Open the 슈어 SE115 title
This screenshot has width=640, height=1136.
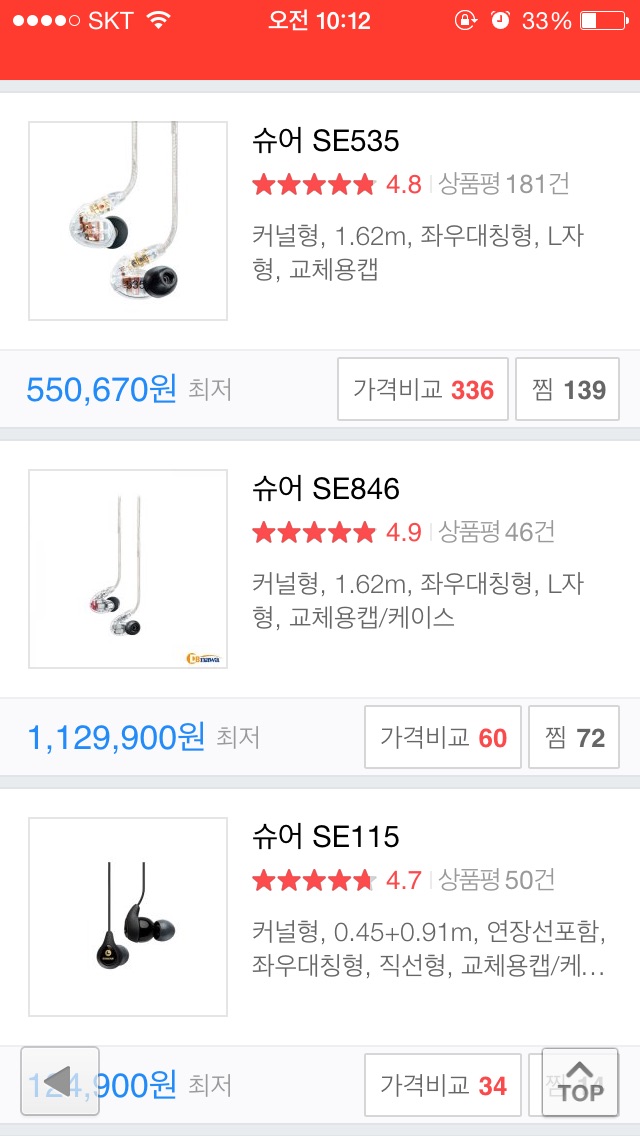pos(326,836)
